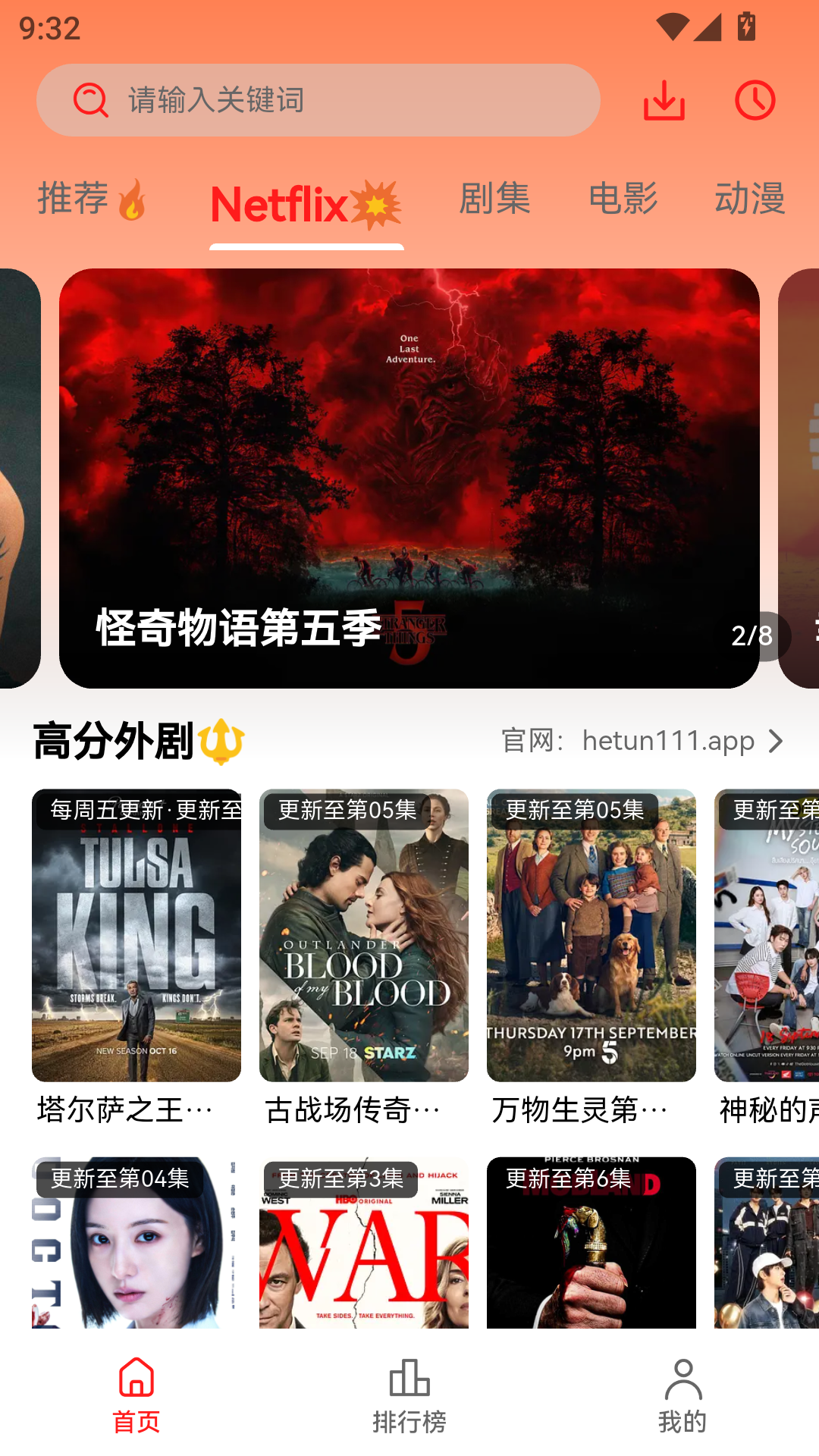Switch to the 推荐 tab
Screen dimensions: 819x1456
pyautogui.click(x=93, y=199)
